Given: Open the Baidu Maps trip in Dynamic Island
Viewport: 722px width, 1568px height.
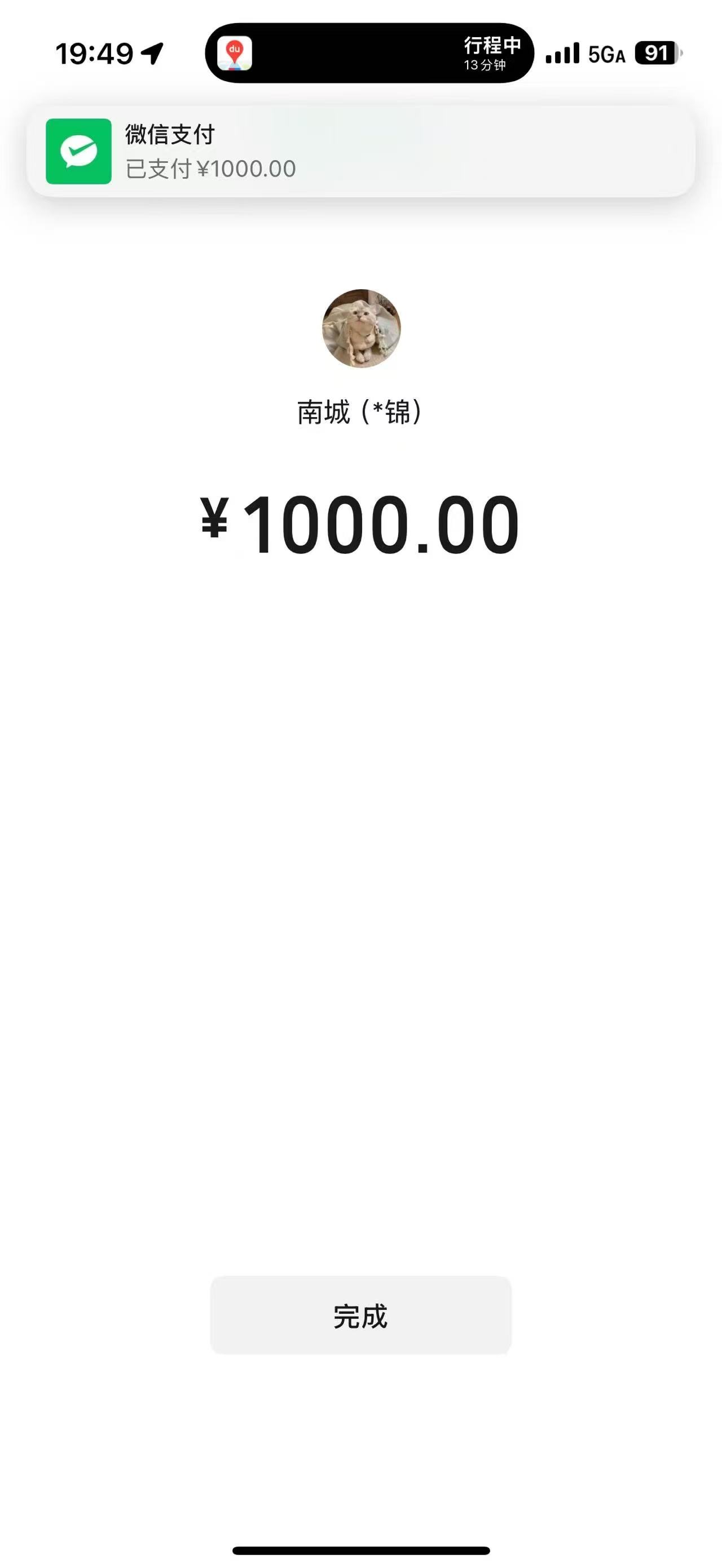Looking at the screenshot, I should [x=369, y=54].
